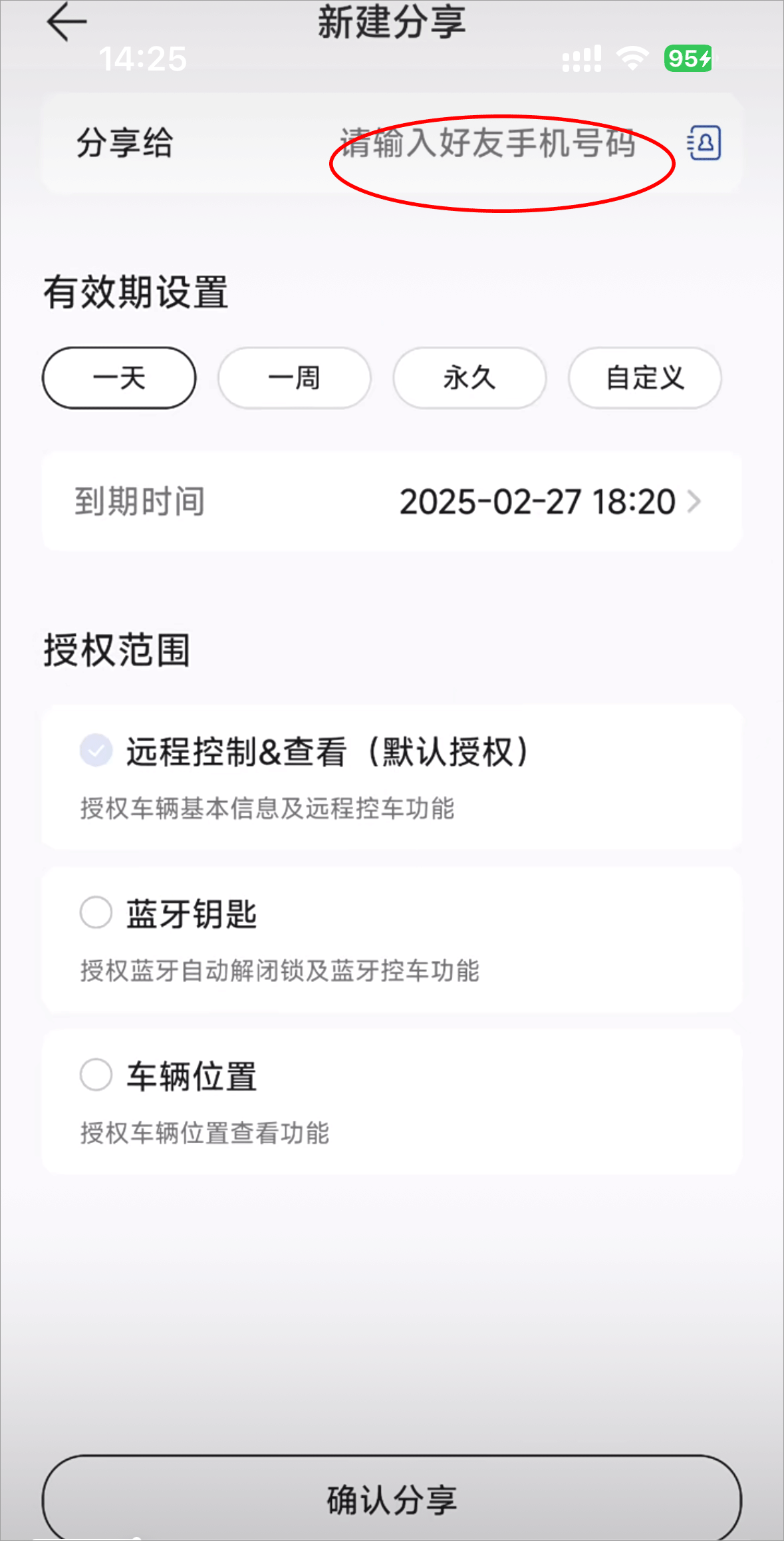
Task: Tap the 请输入好友手机号码 phone number field
Action: tap(487, 143)
